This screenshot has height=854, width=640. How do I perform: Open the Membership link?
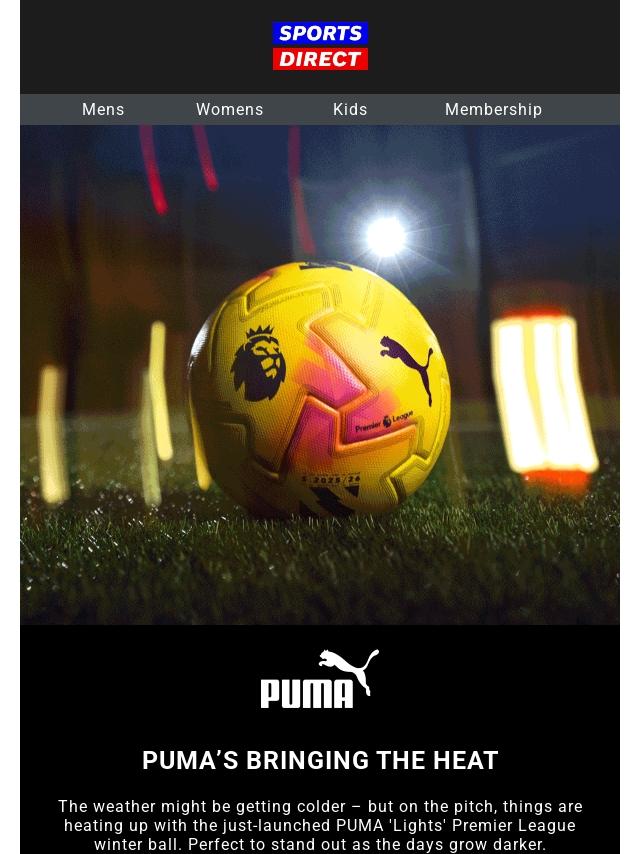493,110
